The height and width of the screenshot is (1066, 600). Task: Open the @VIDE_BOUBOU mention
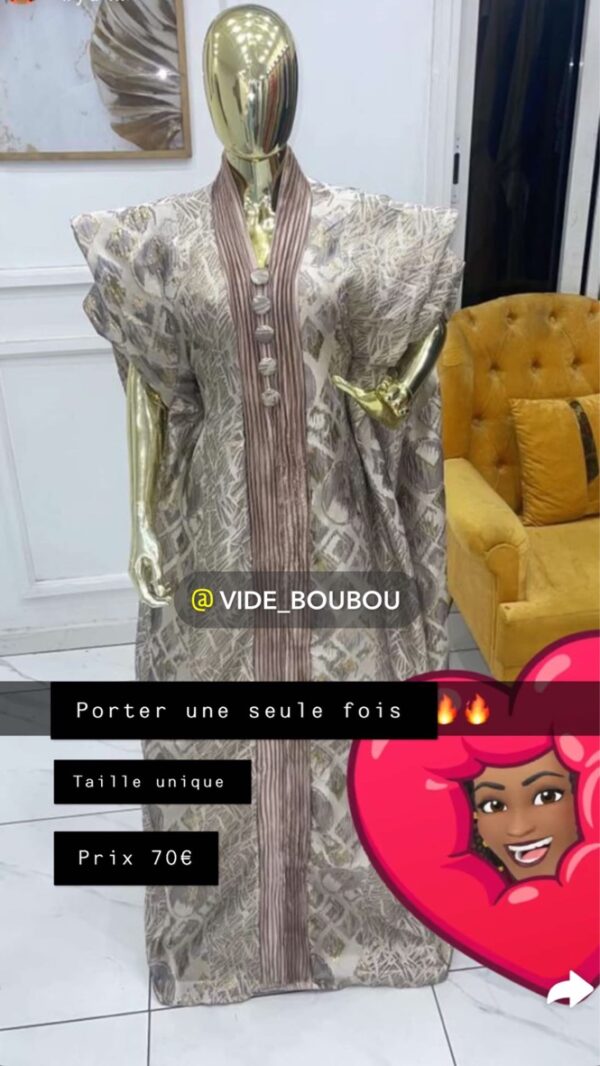click(x=296, y=600)
